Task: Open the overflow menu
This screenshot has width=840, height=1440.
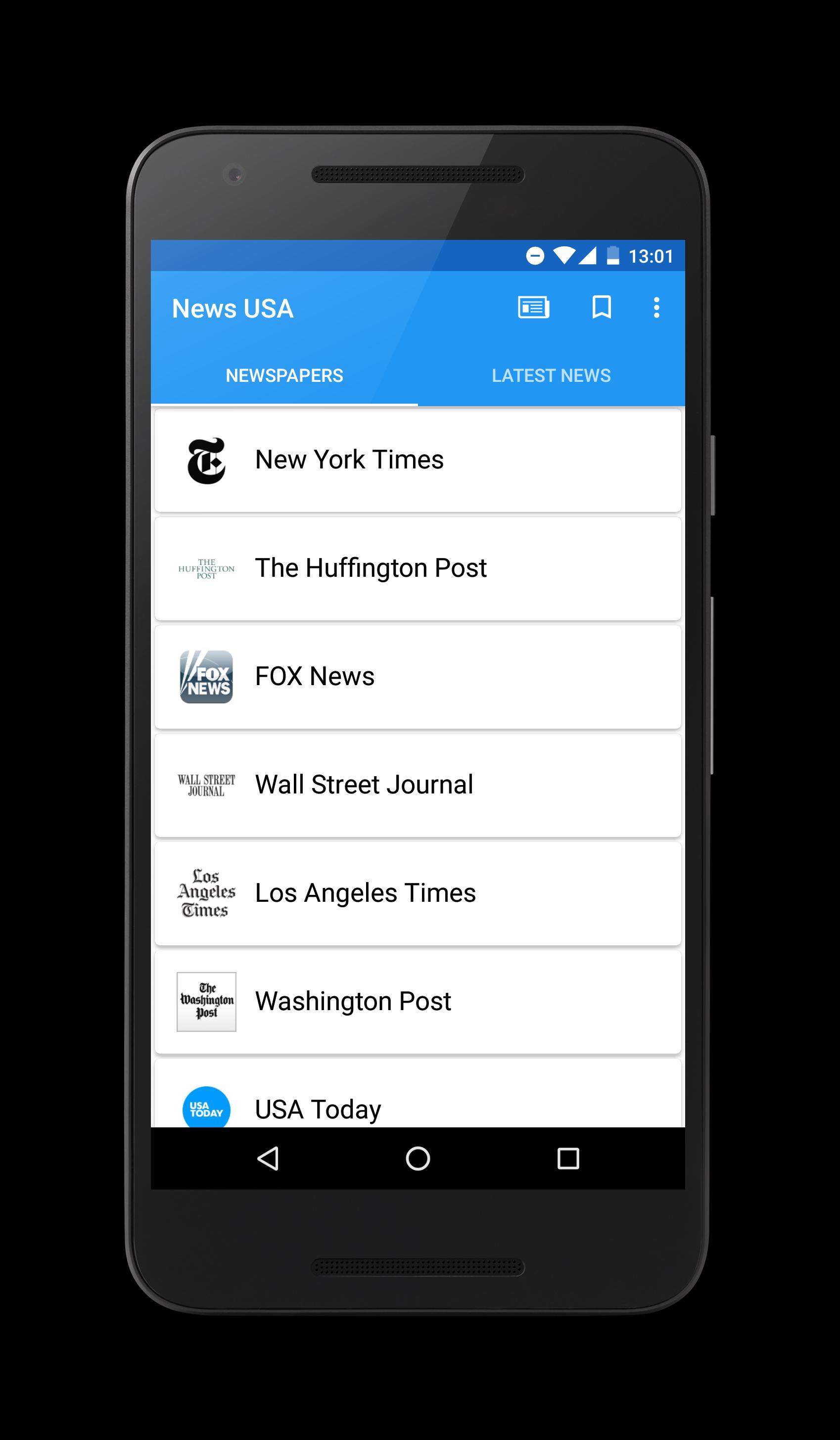Action: pyautogui.click(x=656, y=307)
